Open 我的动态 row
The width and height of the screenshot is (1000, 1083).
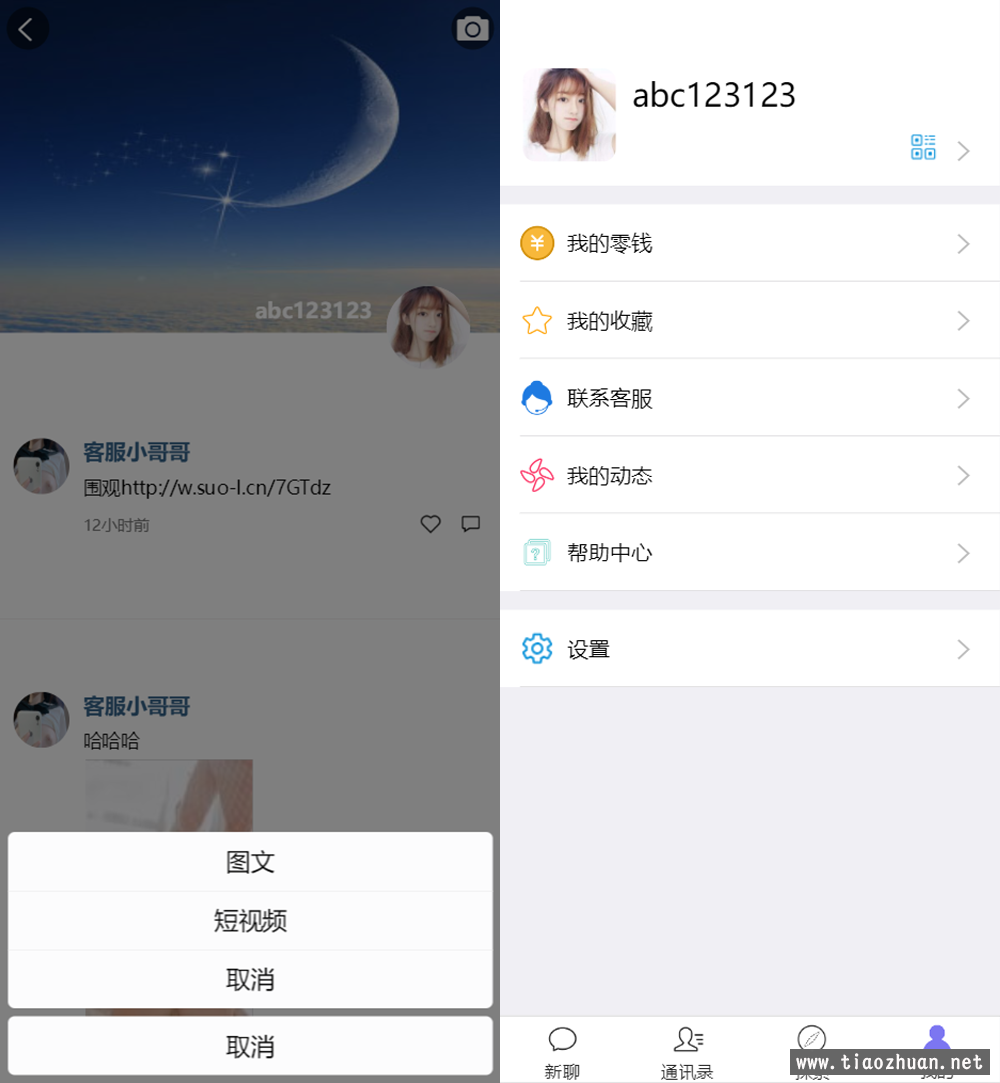(x=750, y=475)
